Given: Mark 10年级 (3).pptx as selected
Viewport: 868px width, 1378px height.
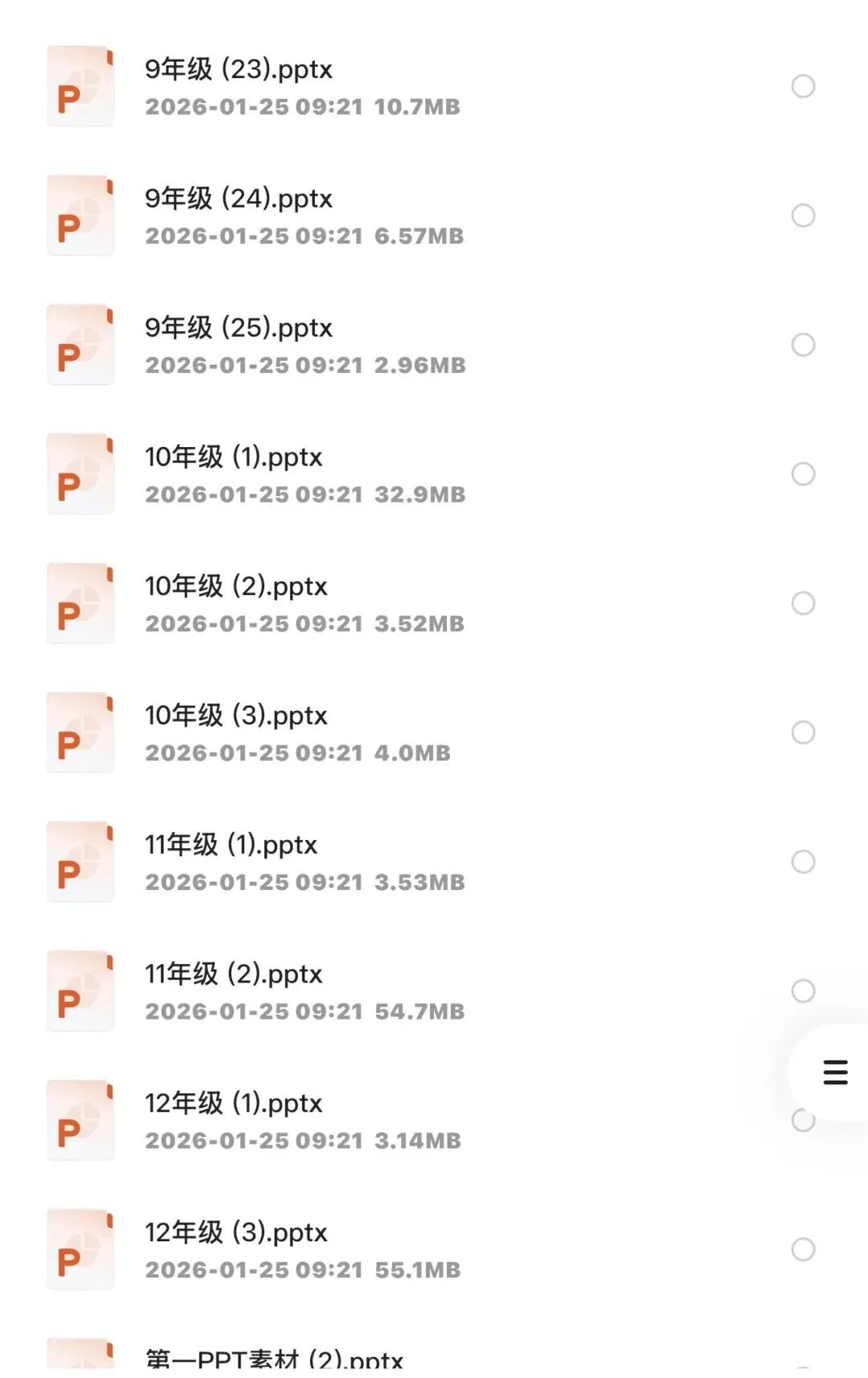Looking at the screenshot, I should click(803, 732).
